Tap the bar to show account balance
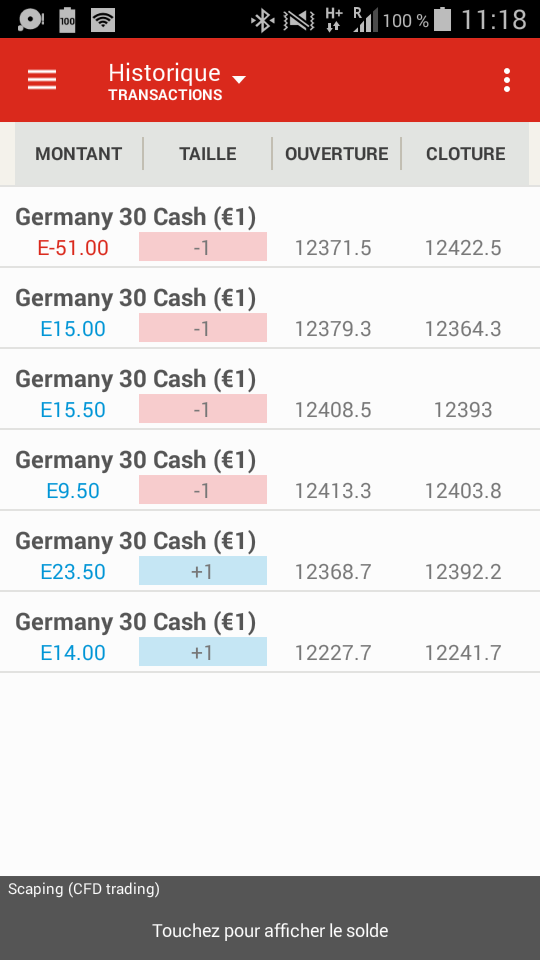Image resolution: width=540 pixels, height=960 pixels. click(x=270, y=918)
